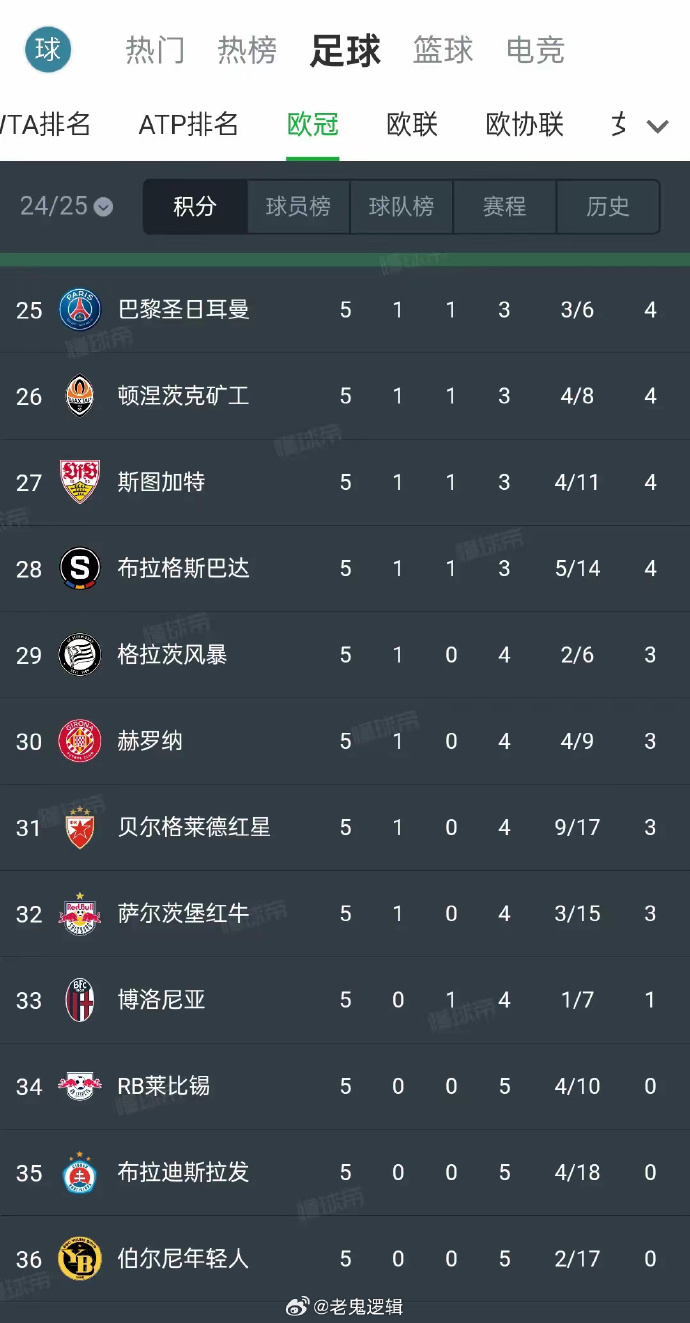Switch to the 历史 segment
The image size is (690, 1323).
click(x=608, y=207)
